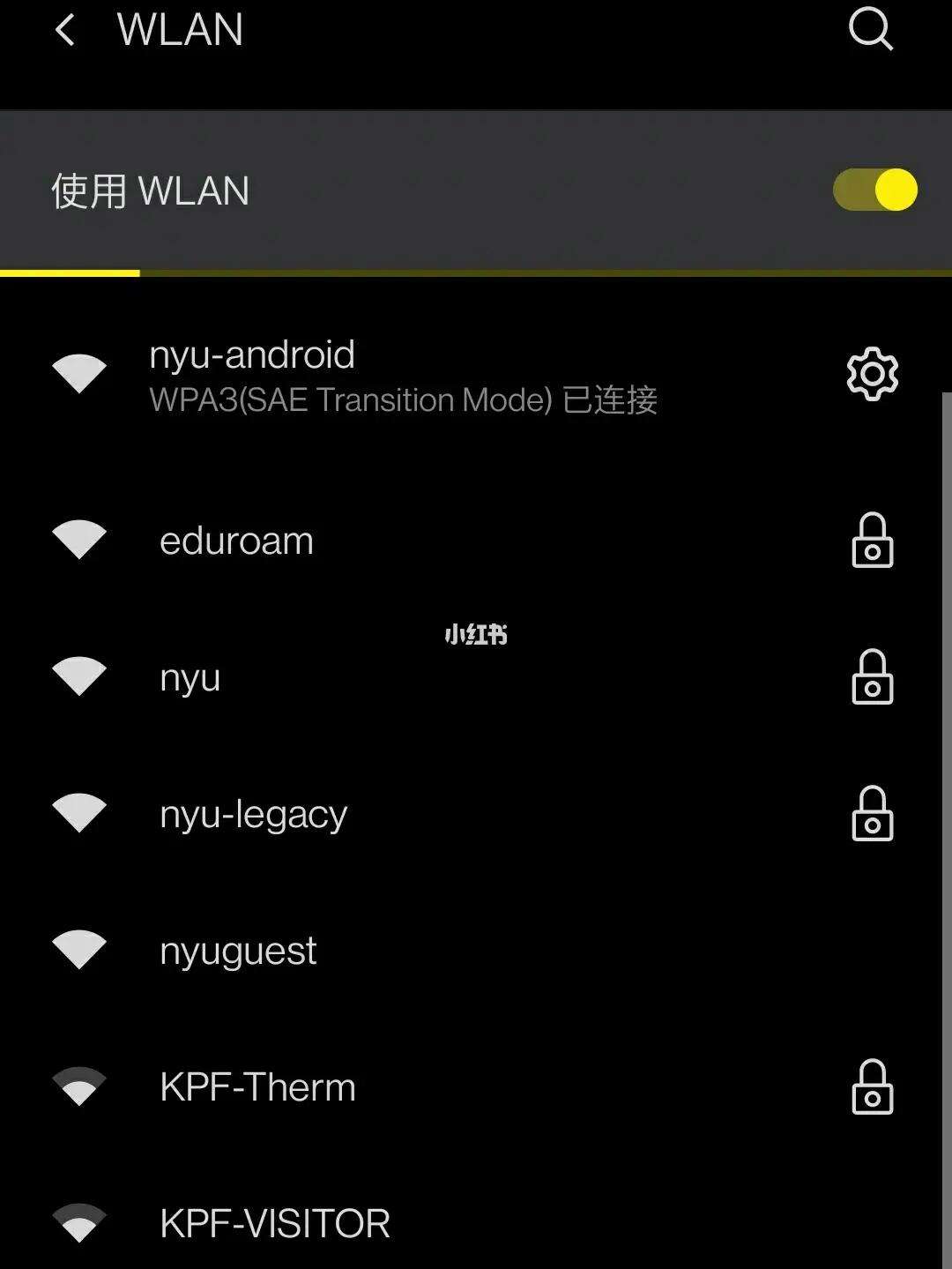Select the nyu network
The height and width of the screenshot is (1269, 952).
(x=190, y=677)
